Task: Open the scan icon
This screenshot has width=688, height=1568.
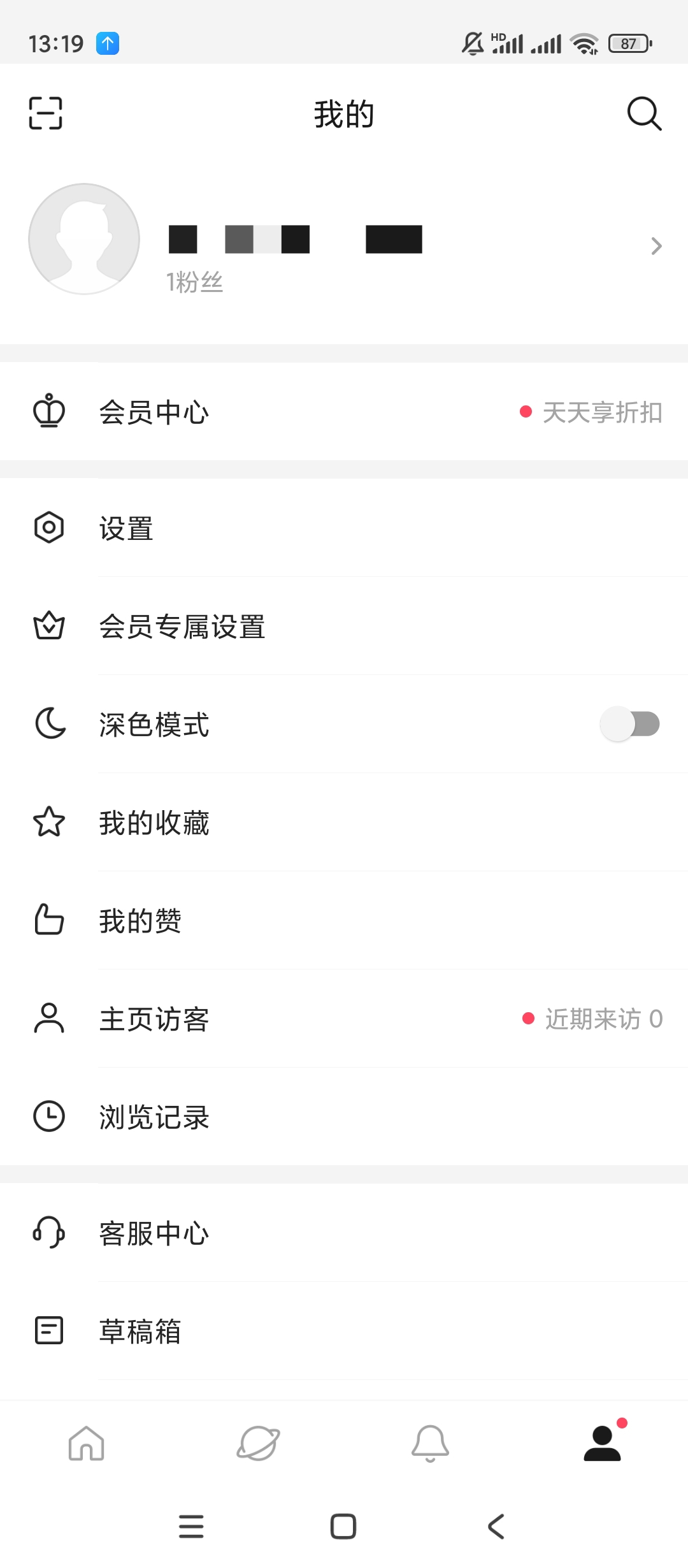Action: click(x=46, y=113)
